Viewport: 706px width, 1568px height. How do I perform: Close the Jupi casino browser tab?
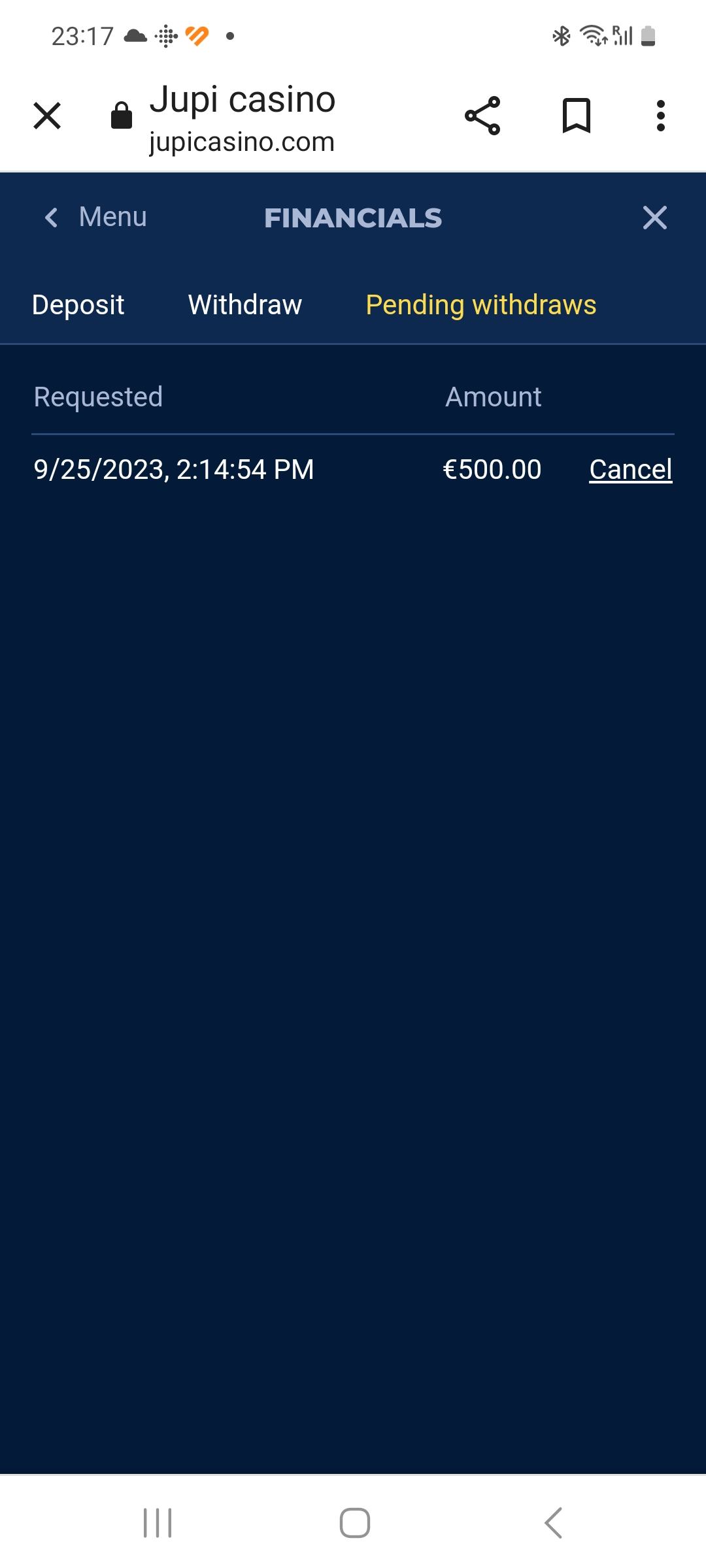click(47, 116)
